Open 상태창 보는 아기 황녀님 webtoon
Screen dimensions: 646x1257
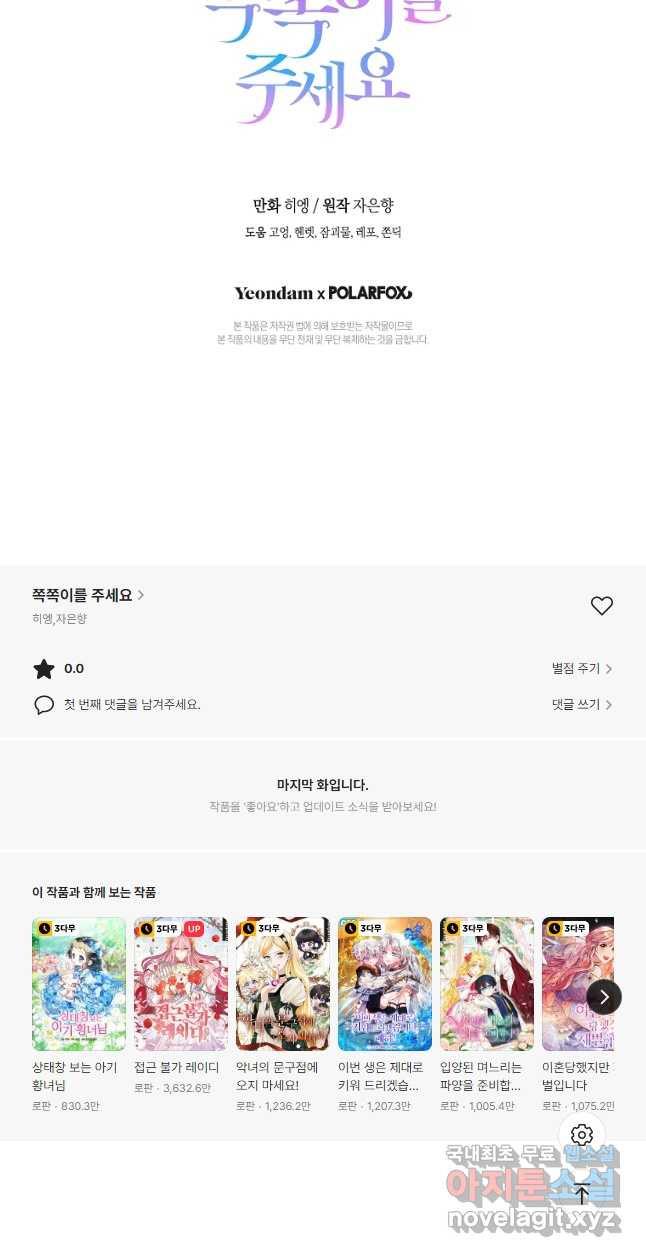pos(79,984)
